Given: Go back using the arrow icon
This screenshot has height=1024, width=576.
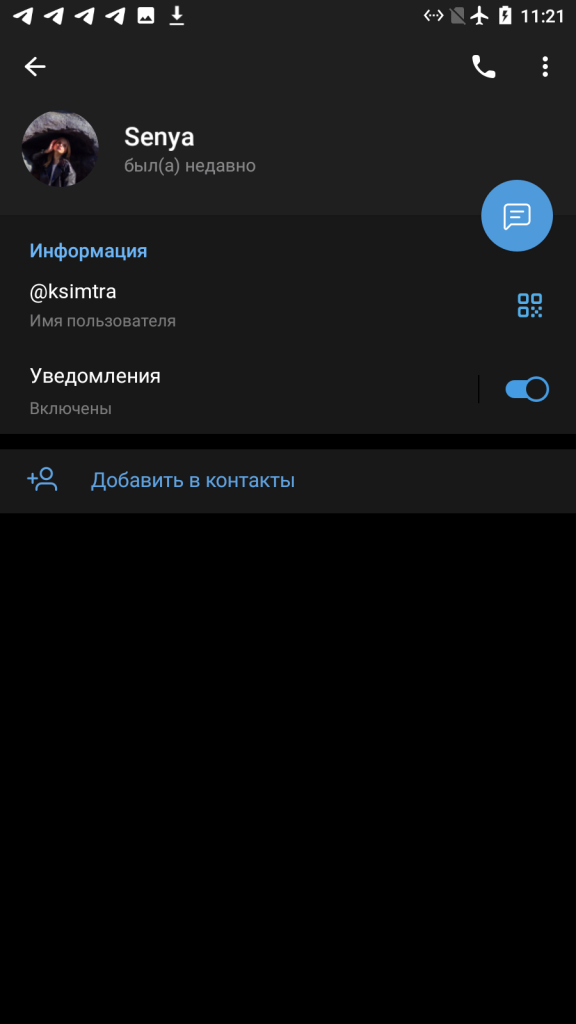Looking at the screenshot, I should pos(35,67).
